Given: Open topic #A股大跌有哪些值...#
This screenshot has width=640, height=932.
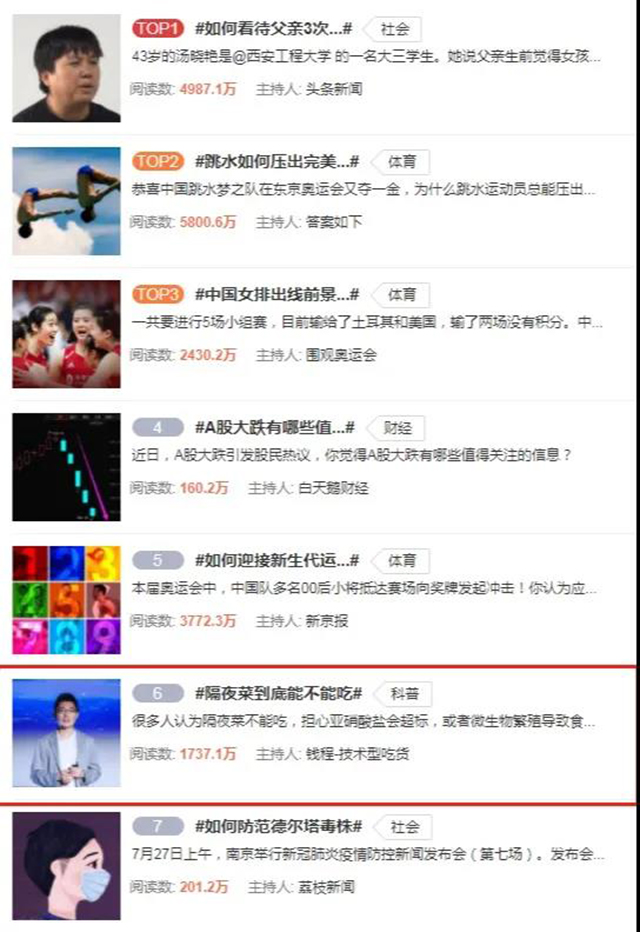Looking at the screenshot, I should point(274,427).
